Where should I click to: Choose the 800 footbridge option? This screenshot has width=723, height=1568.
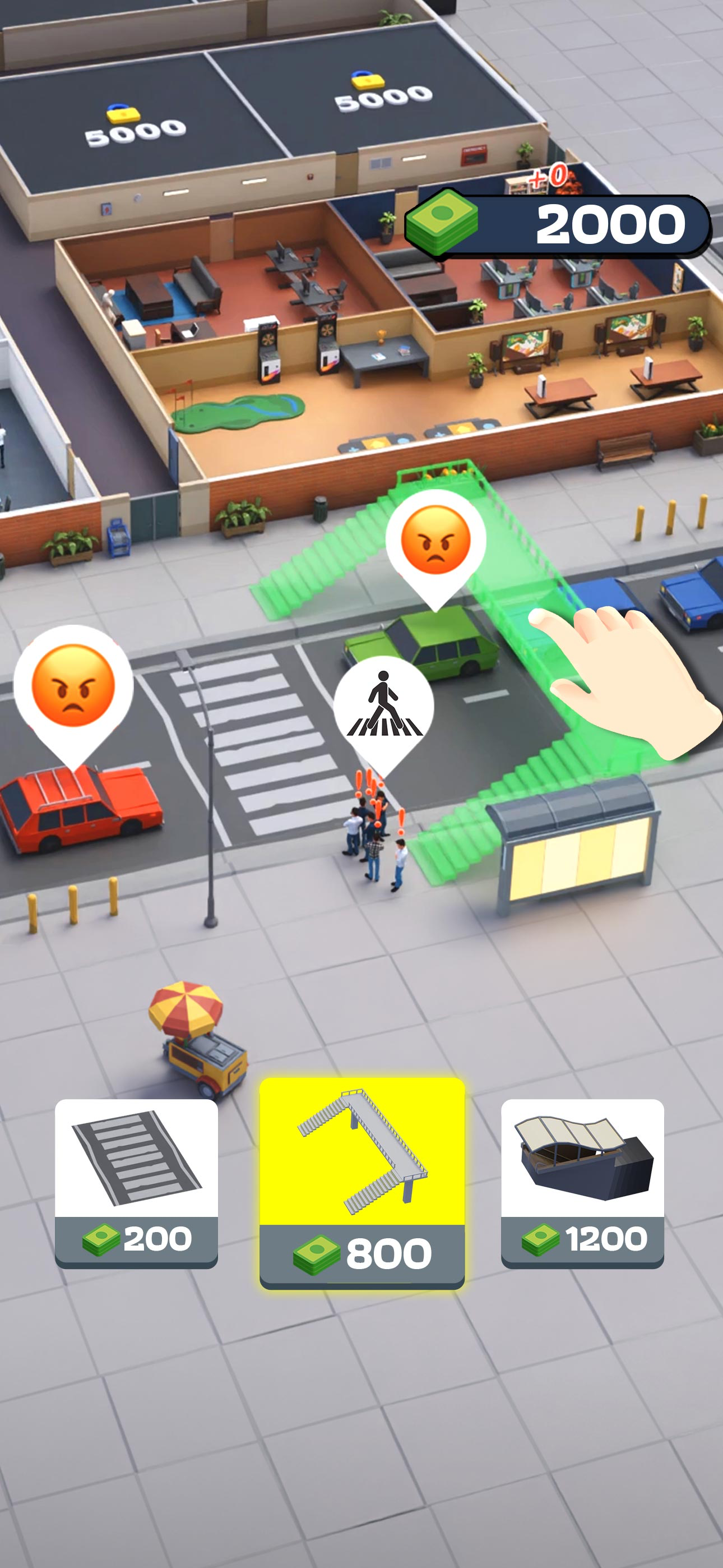click(362, 1182)
